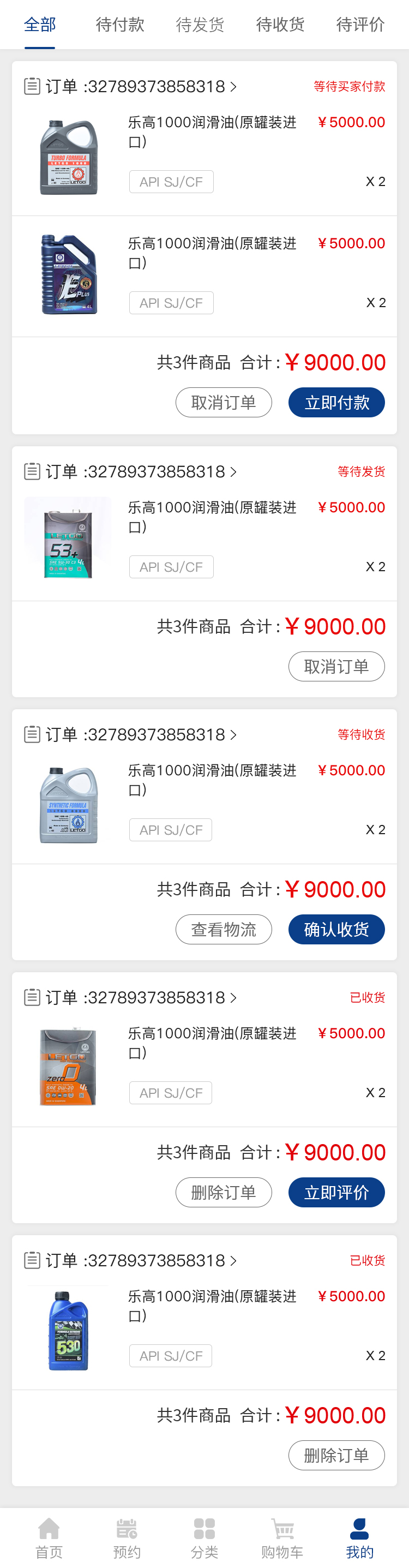Open the 预约 appointment tab
409x1568 pixels.
[127, 1537]
